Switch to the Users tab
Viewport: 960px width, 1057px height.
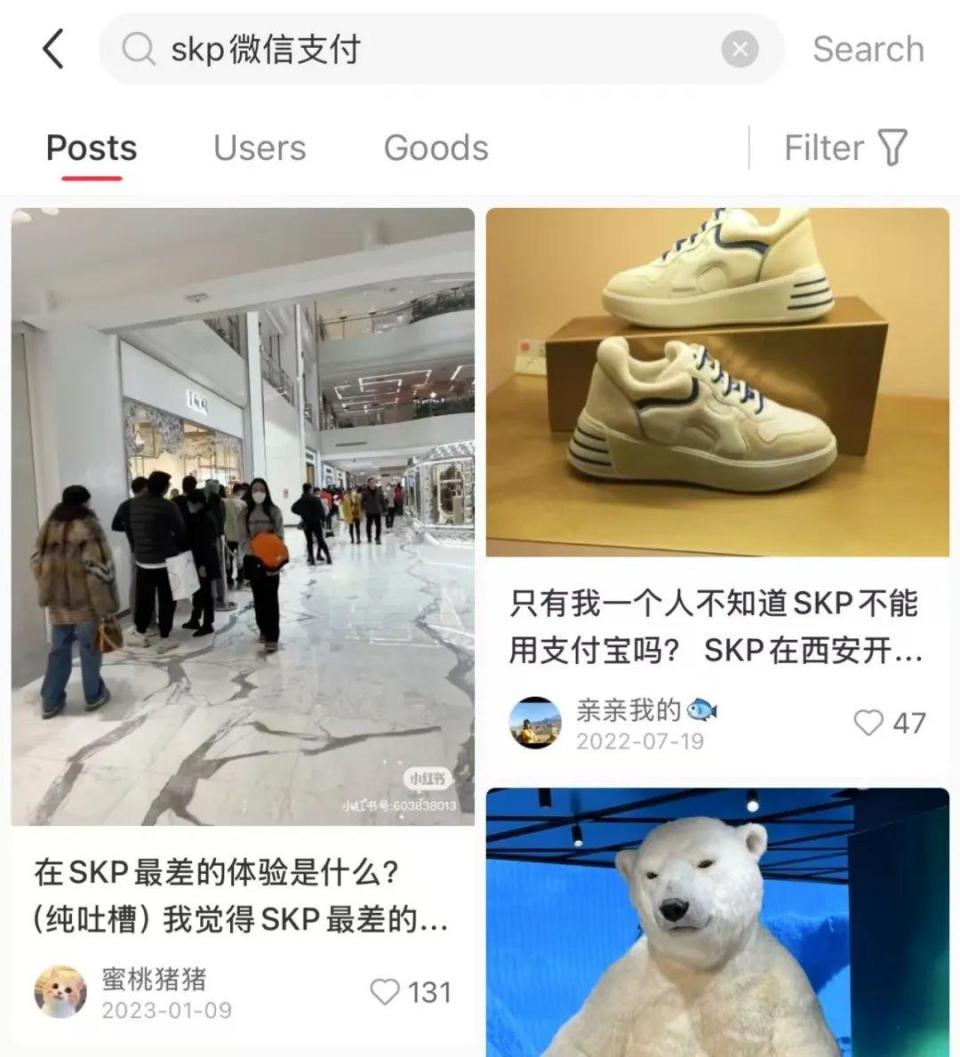(259, 148)
